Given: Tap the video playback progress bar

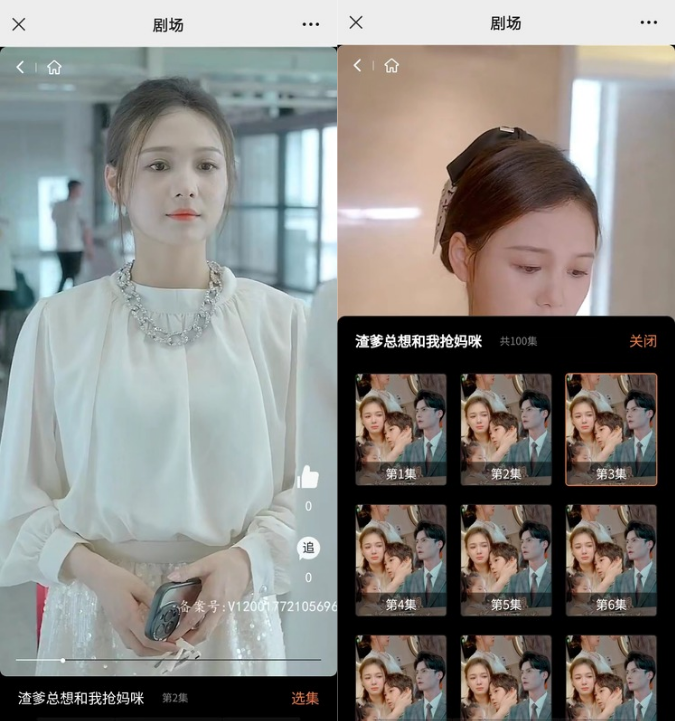Looking at the screenshot, I should [x=168, y=660].
